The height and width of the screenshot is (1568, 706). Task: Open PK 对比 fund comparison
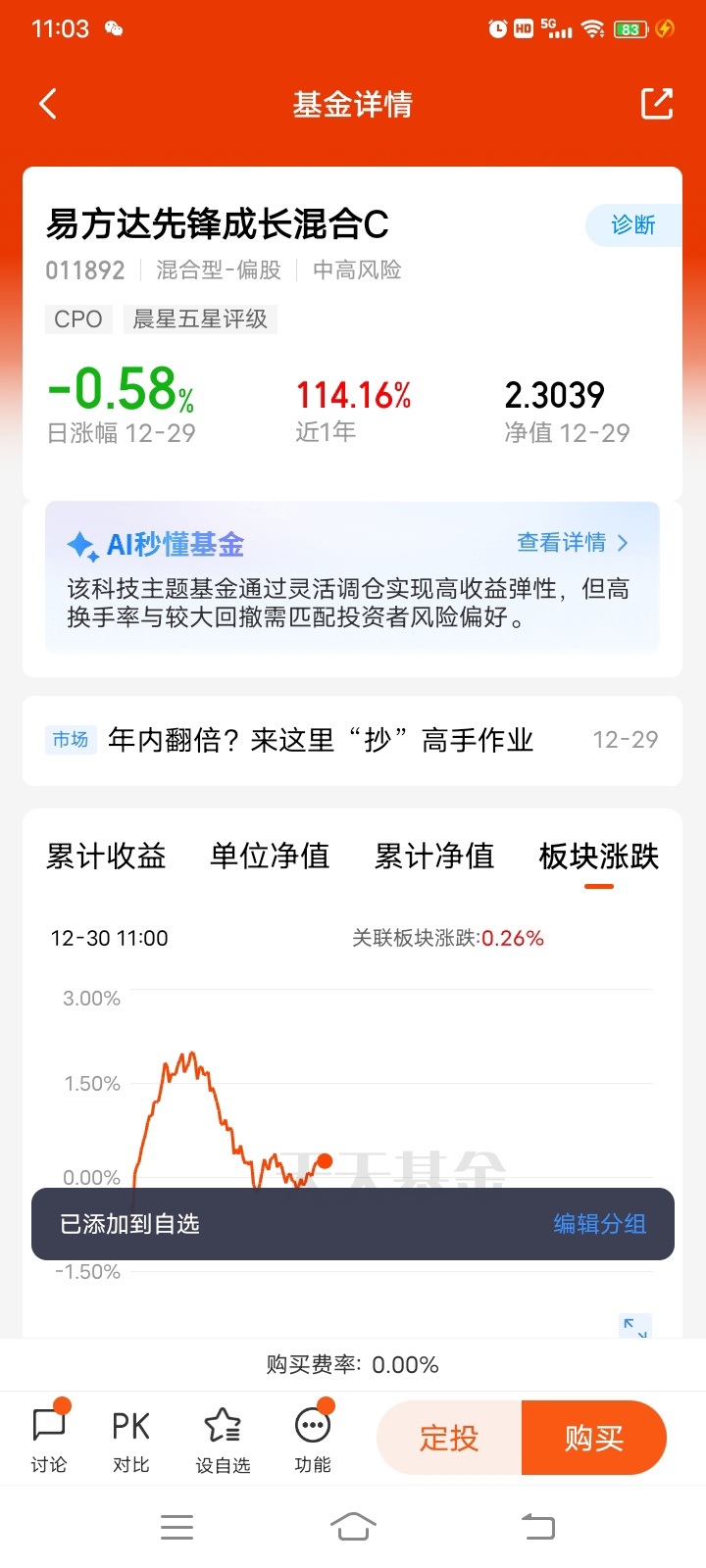(x=131, y=1439)
